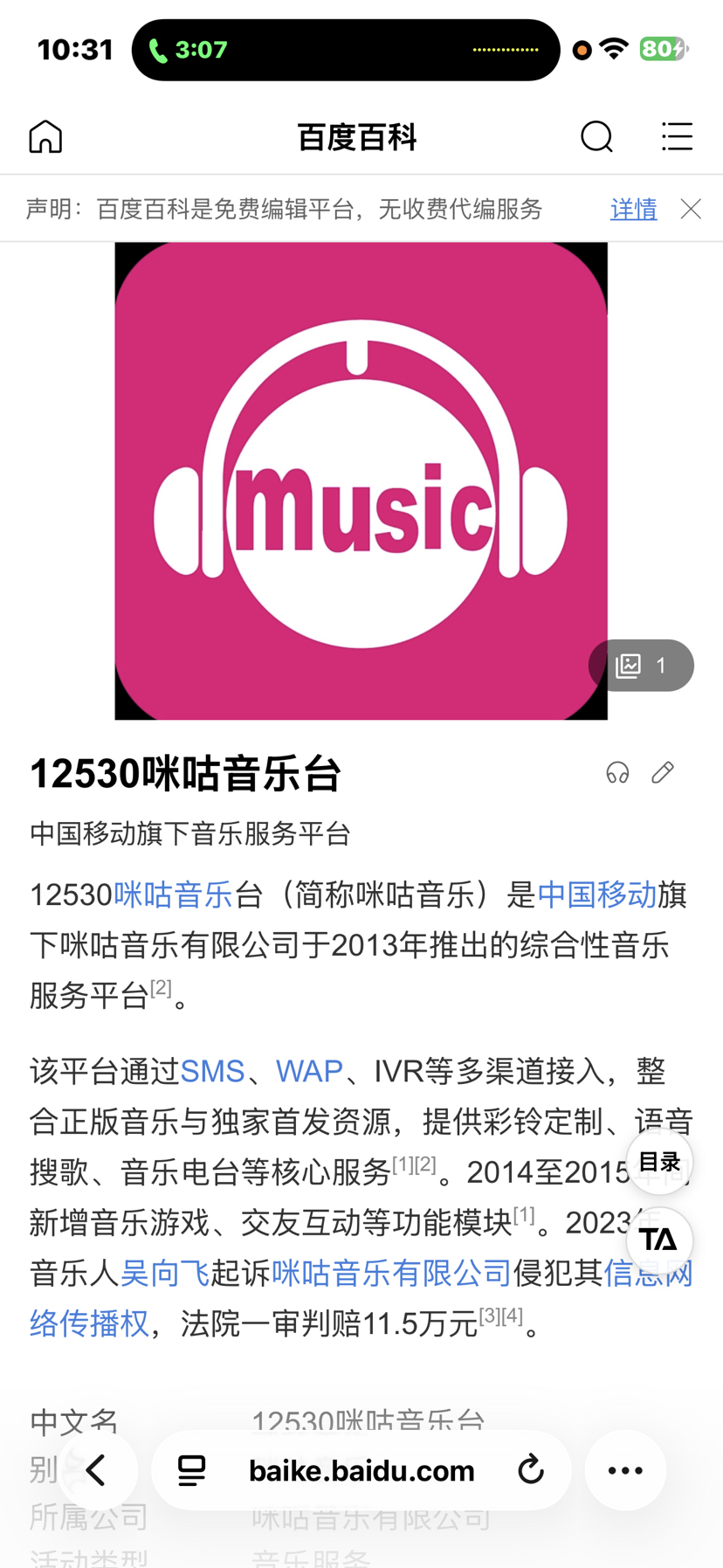Open the page options icon beside the URL
Screen dimensions: 723x1568
pos(192,1470)
